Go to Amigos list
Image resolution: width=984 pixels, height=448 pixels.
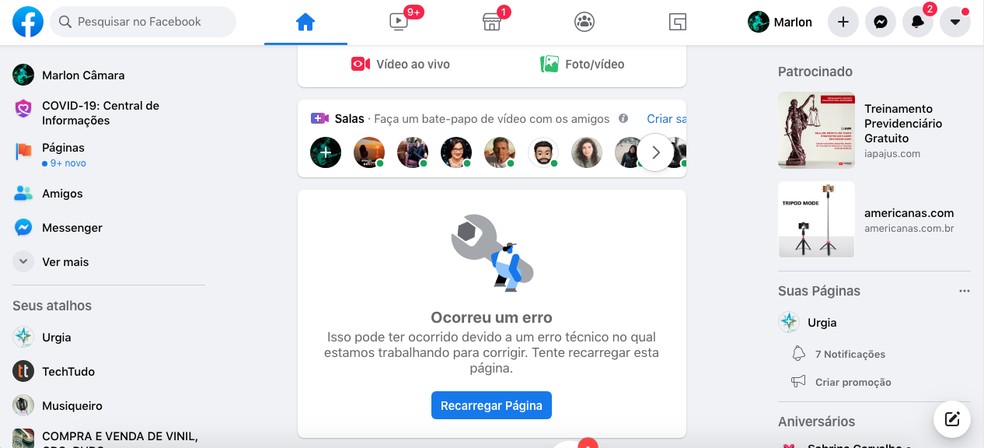coord(61,194)
